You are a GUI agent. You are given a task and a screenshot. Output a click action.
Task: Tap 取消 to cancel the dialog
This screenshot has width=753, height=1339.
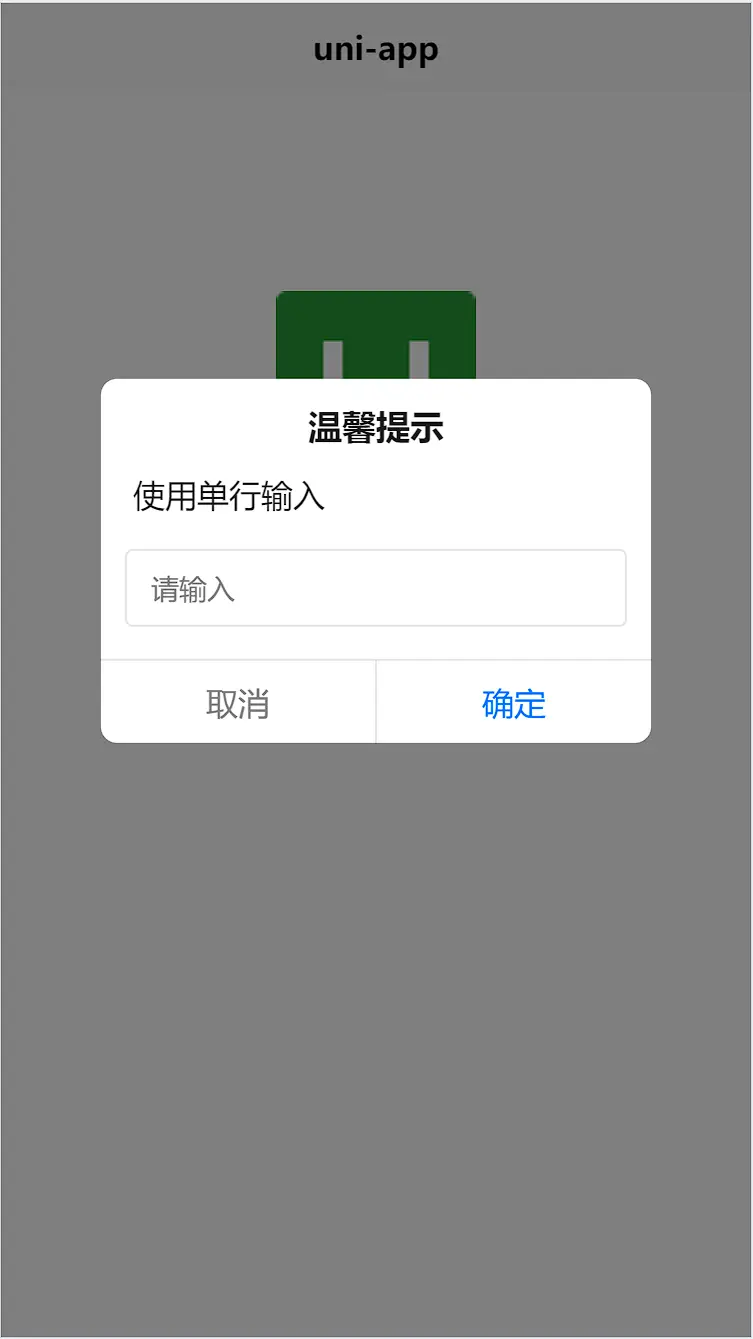tap(238, 703)
